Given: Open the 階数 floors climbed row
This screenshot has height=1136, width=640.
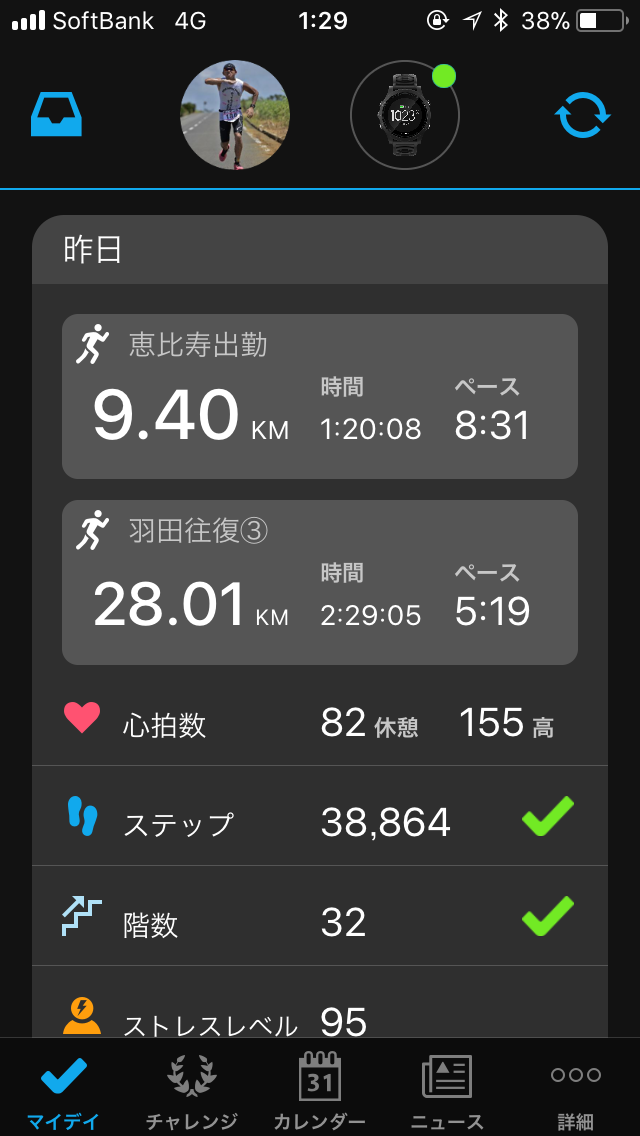Looking at the screenshot, I should tap(320, 920).
